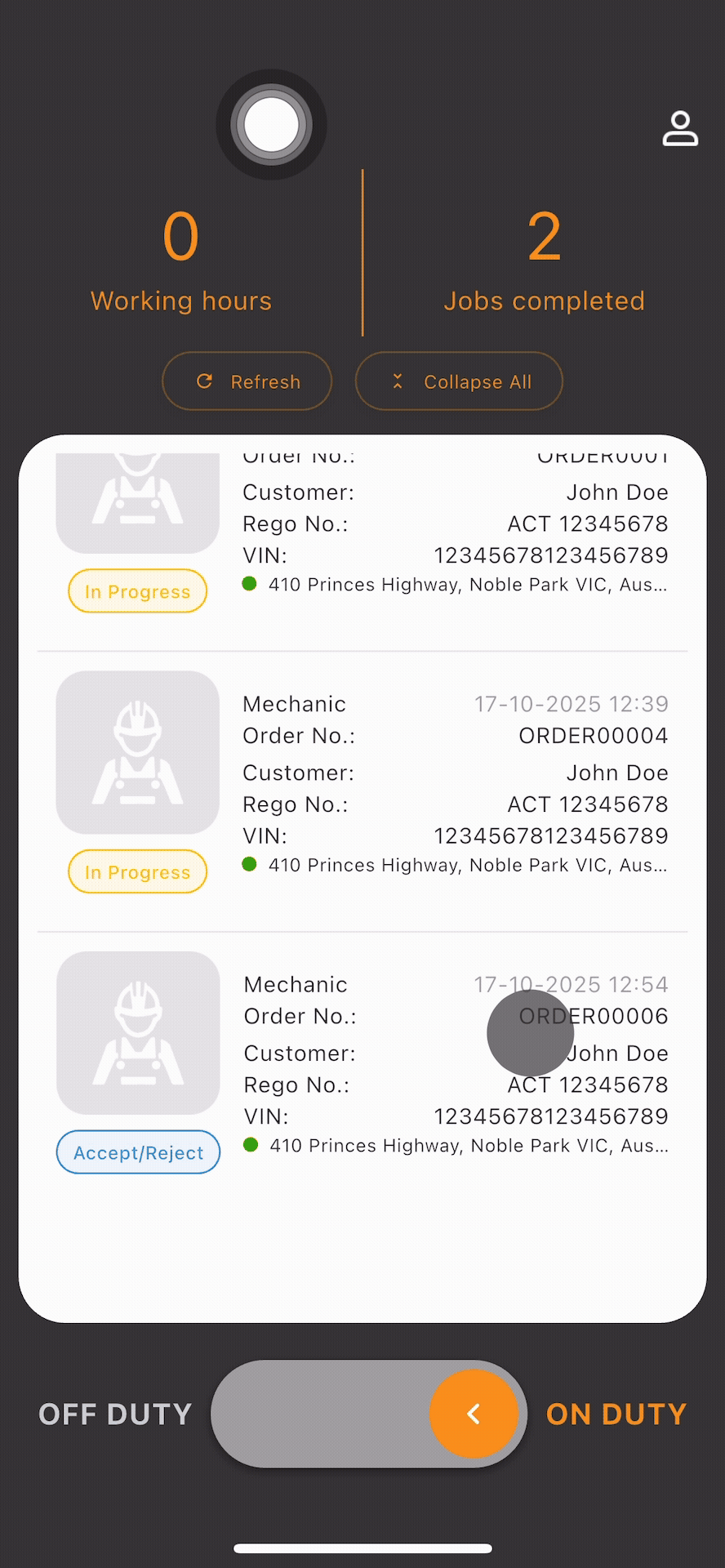Tap the In Progress badge on ORDER00004
Screen dimensions: 725x1568
[x=137, y=871]
